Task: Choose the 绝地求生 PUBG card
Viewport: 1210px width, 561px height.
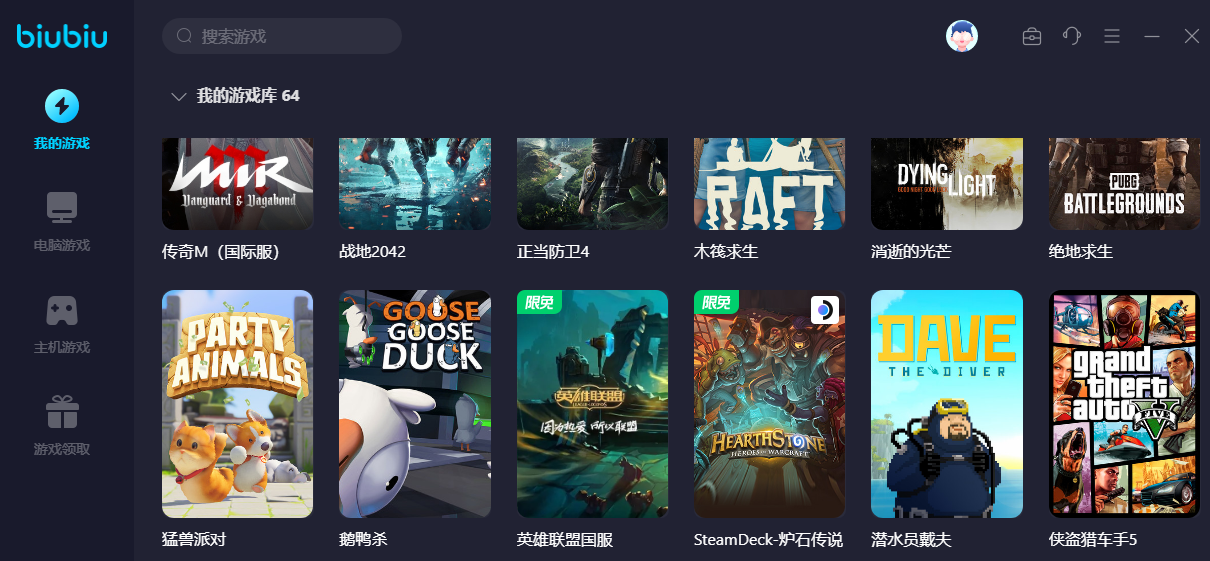Action: (x=1124, y=185)
